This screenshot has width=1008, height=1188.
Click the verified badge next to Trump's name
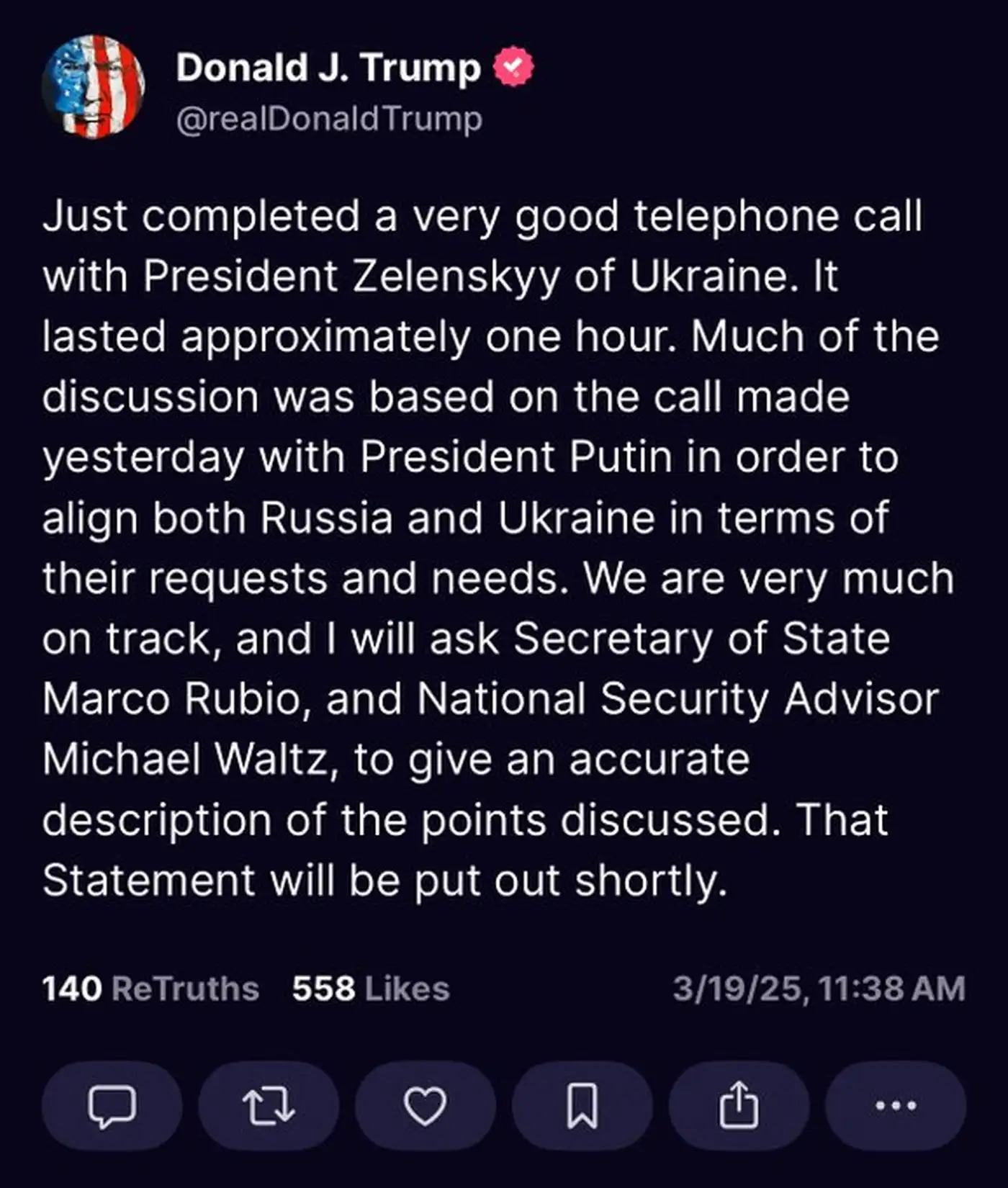coord(513,67)
